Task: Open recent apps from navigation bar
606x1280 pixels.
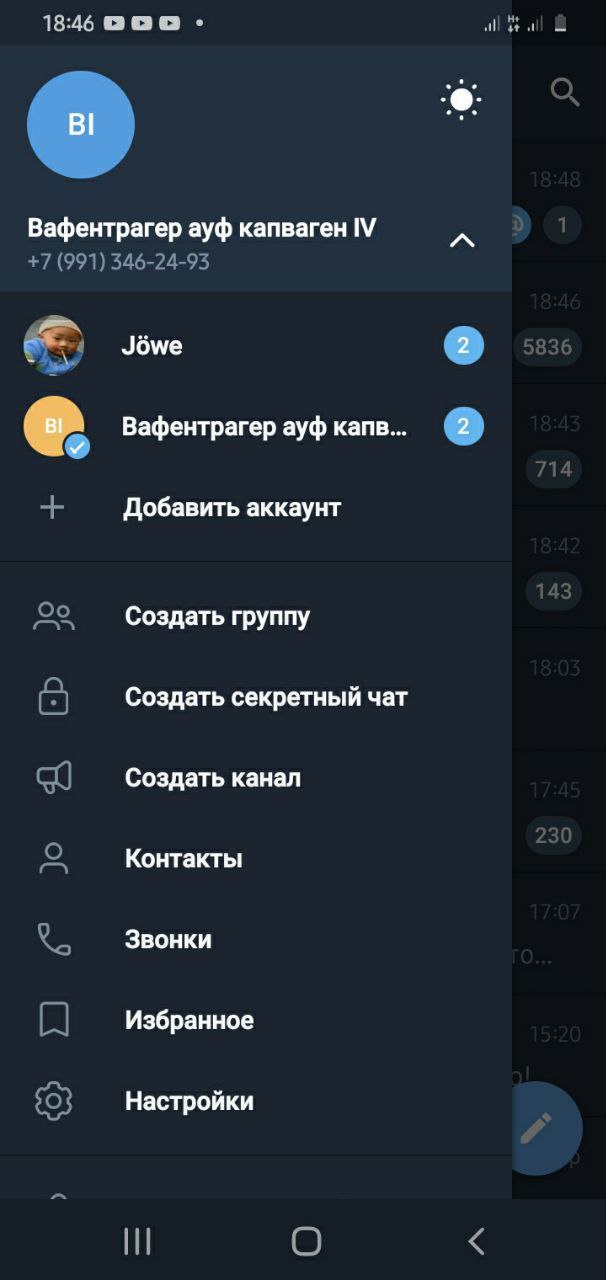Action: coord(137,1241)
